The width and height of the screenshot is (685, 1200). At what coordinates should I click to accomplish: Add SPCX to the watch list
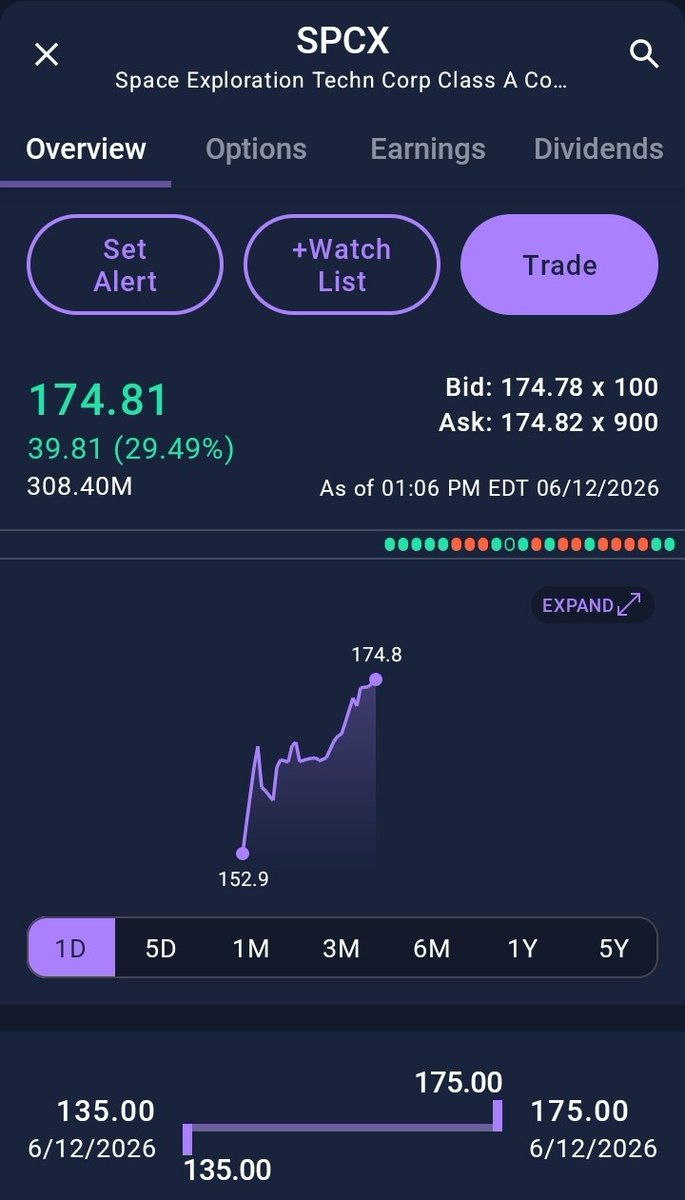point(342,265)
